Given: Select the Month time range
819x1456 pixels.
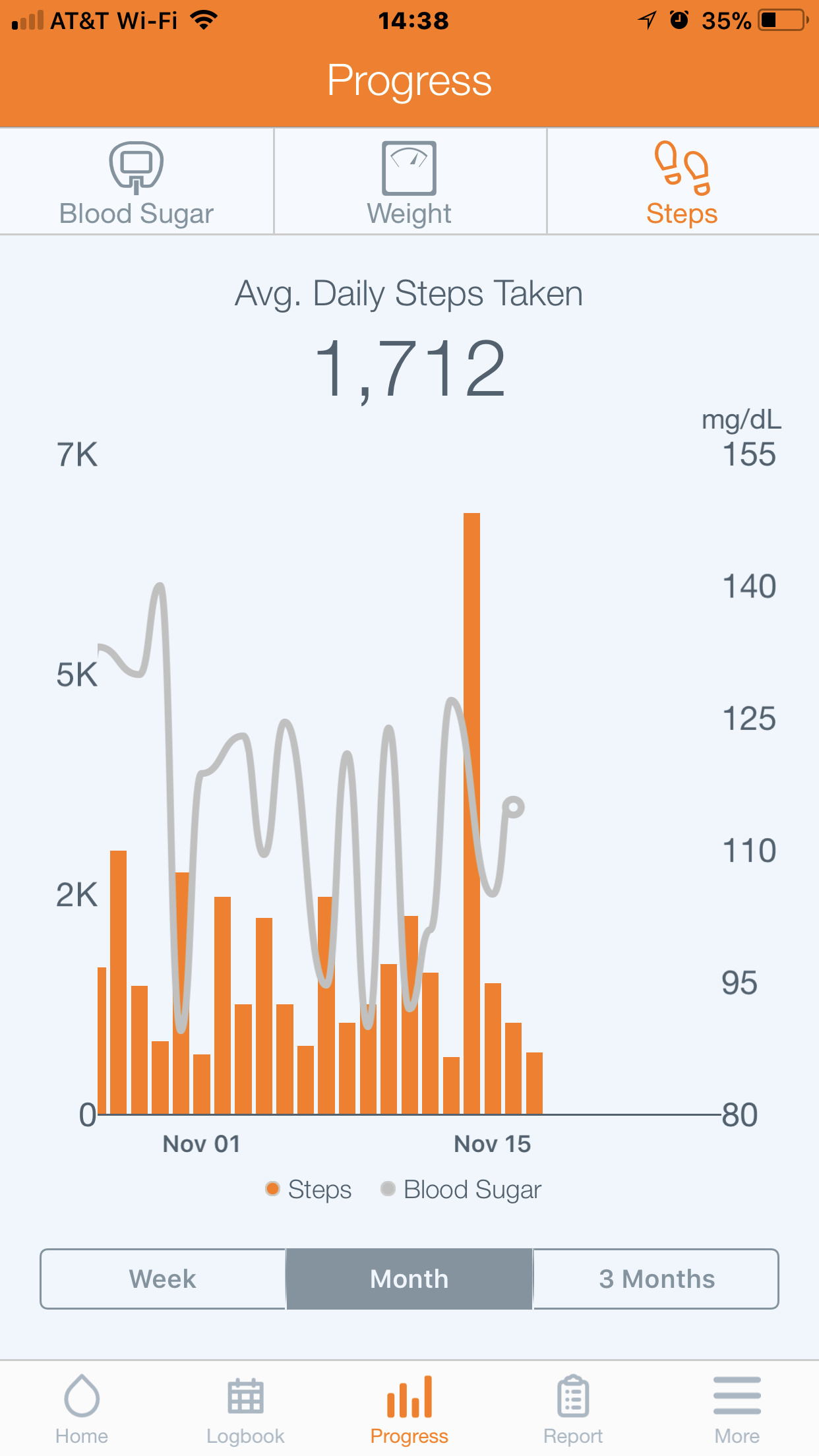Looking at the screenshot, I should tap(409, 1279).
